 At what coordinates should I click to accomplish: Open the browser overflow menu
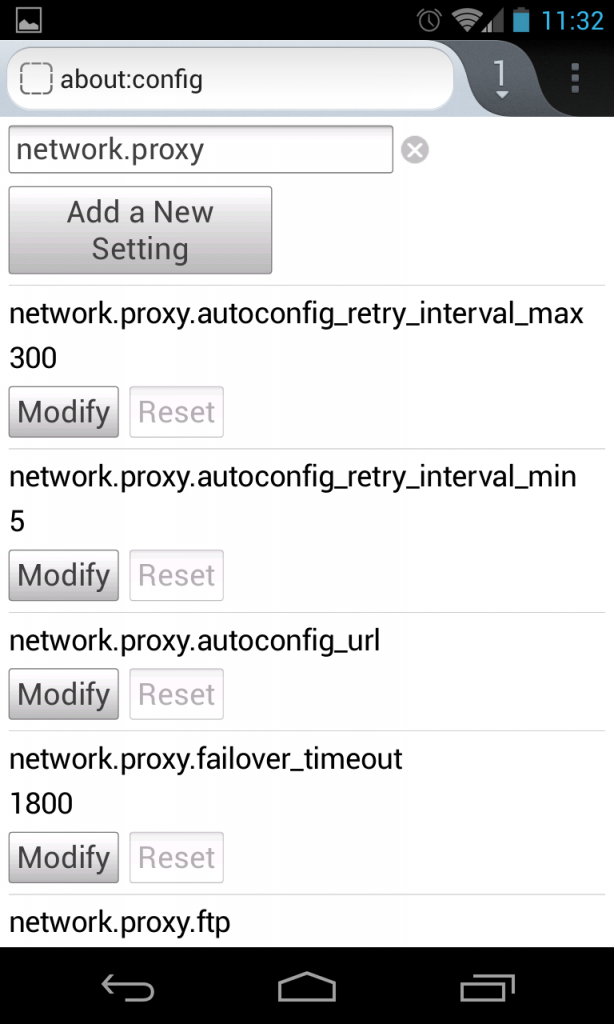(x=575, y=78)
